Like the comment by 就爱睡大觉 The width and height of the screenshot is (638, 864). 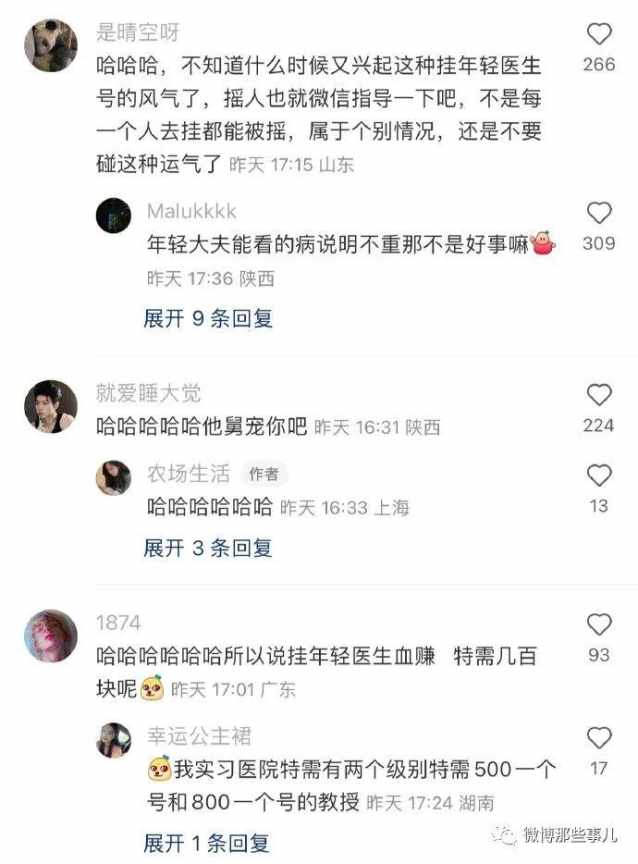[x=599, y=394]
